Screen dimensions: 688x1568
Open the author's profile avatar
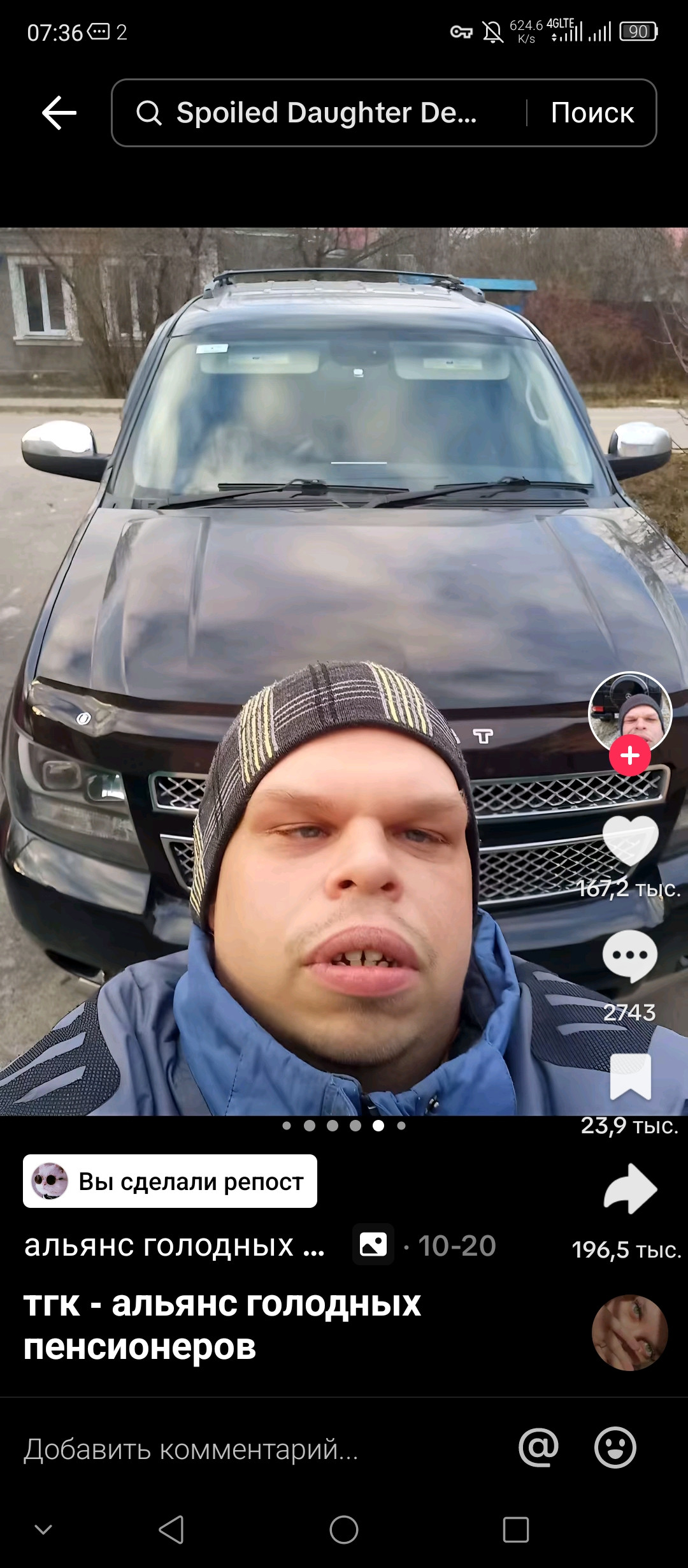click(x=629, y=712)
